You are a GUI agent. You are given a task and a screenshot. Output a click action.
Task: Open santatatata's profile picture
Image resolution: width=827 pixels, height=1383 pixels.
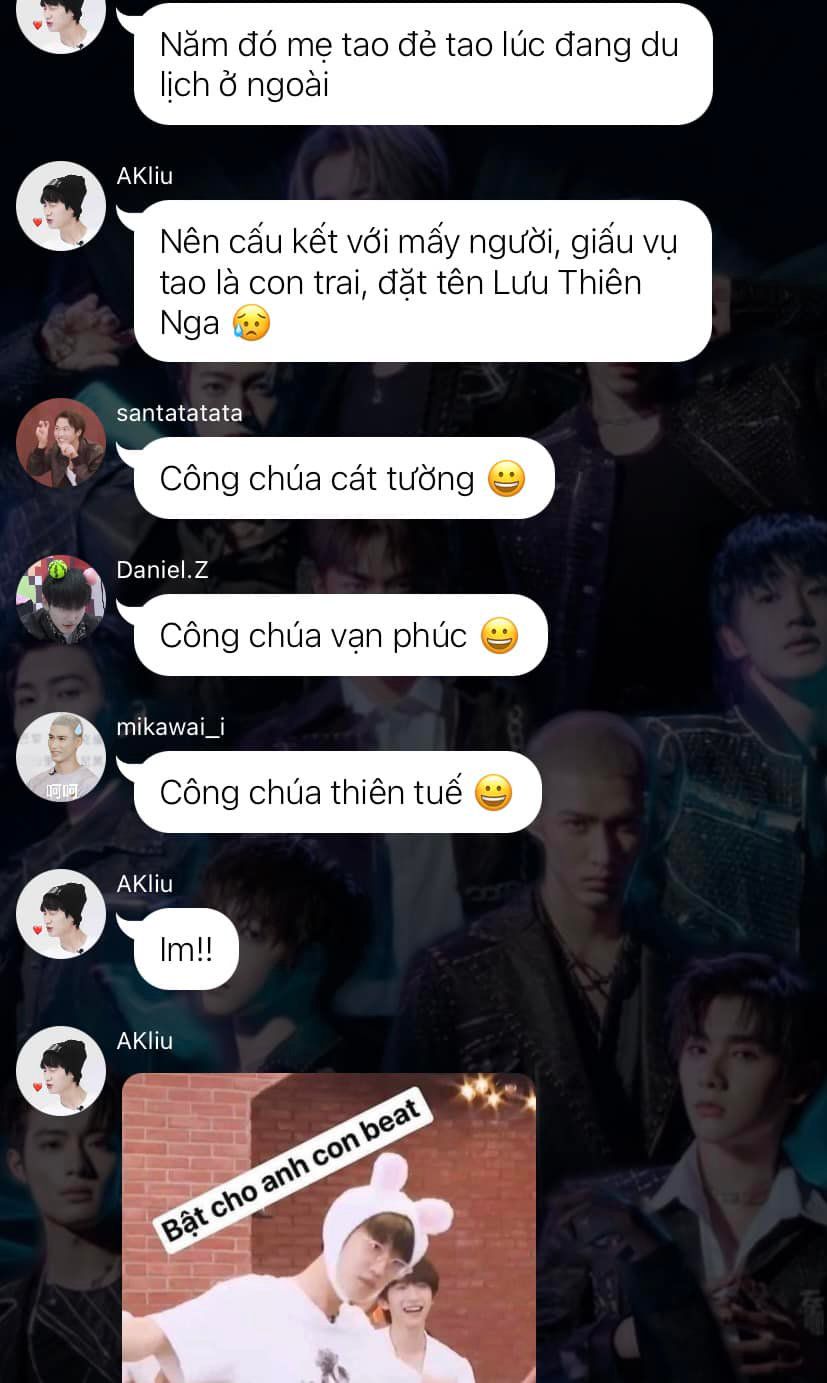click(x=61, y=443)
